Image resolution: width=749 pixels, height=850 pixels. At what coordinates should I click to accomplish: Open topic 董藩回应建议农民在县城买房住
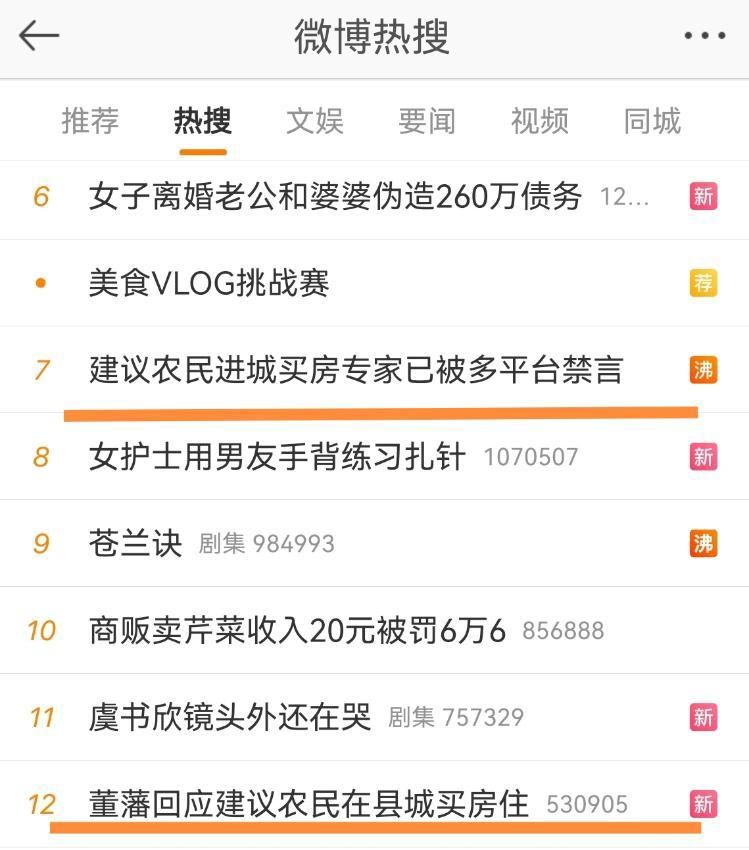point(308,804)
